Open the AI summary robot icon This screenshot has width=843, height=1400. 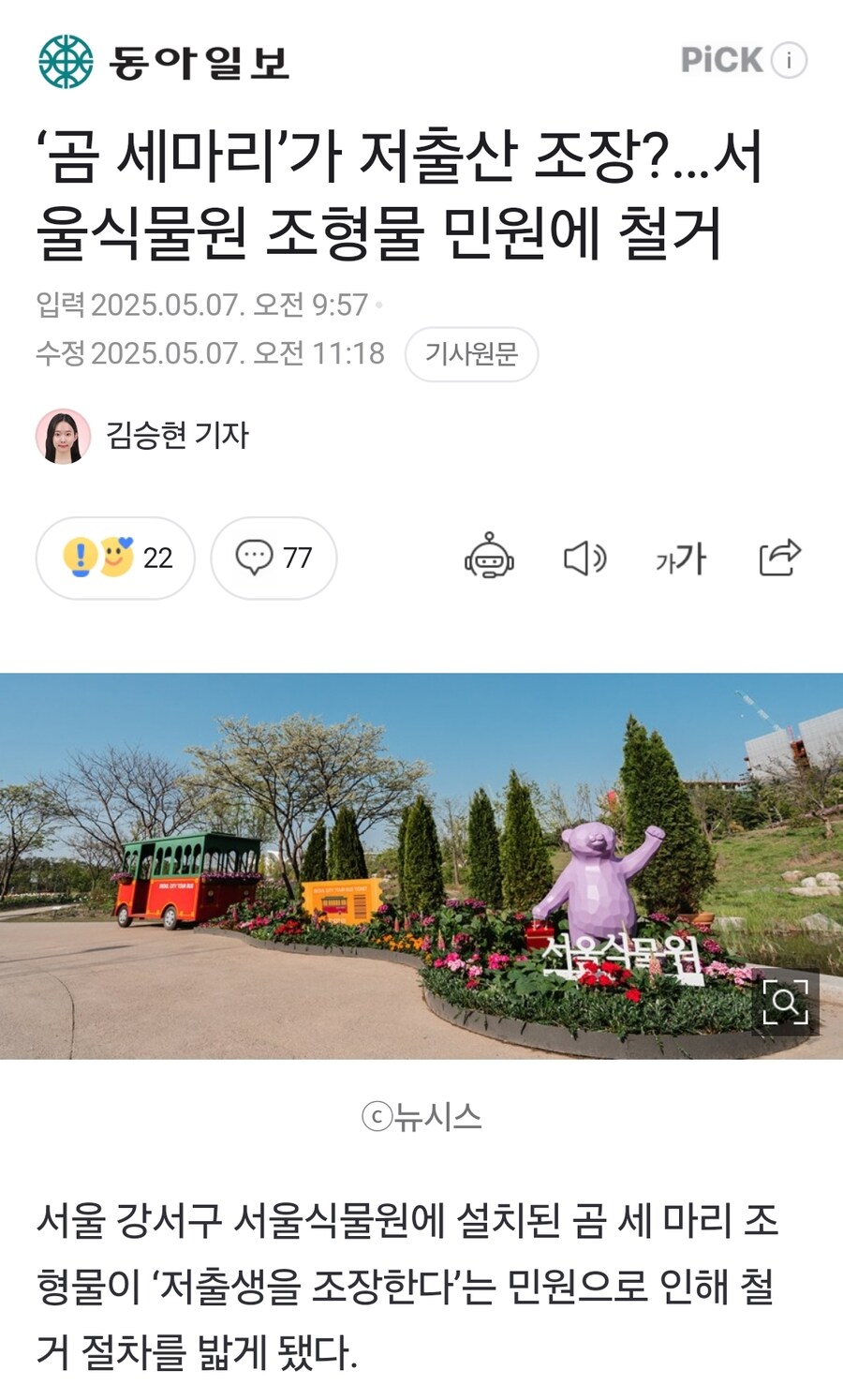tap(489, 559)
